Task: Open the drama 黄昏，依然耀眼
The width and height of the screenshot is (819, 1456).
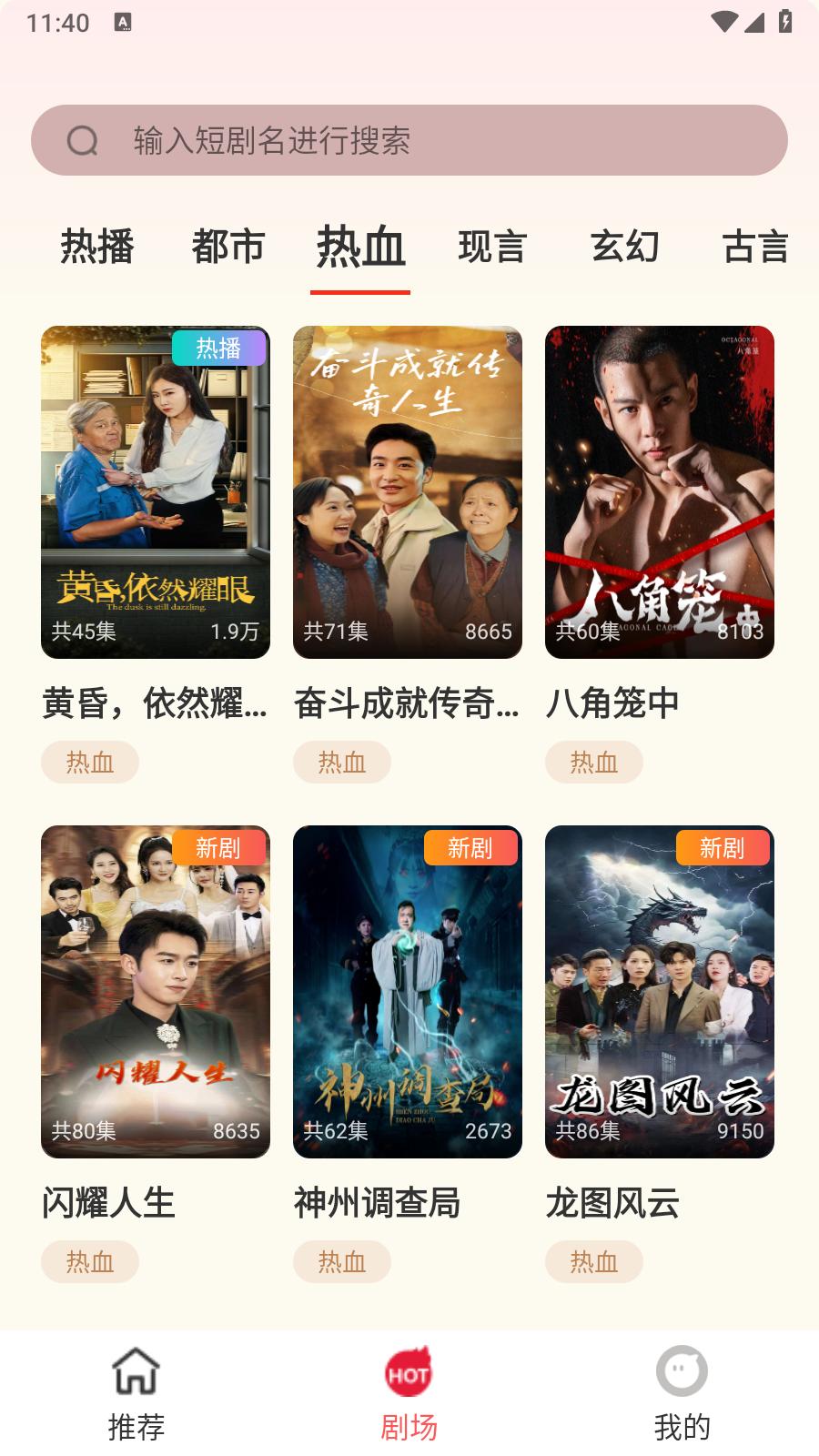Action: click(156, 492)
